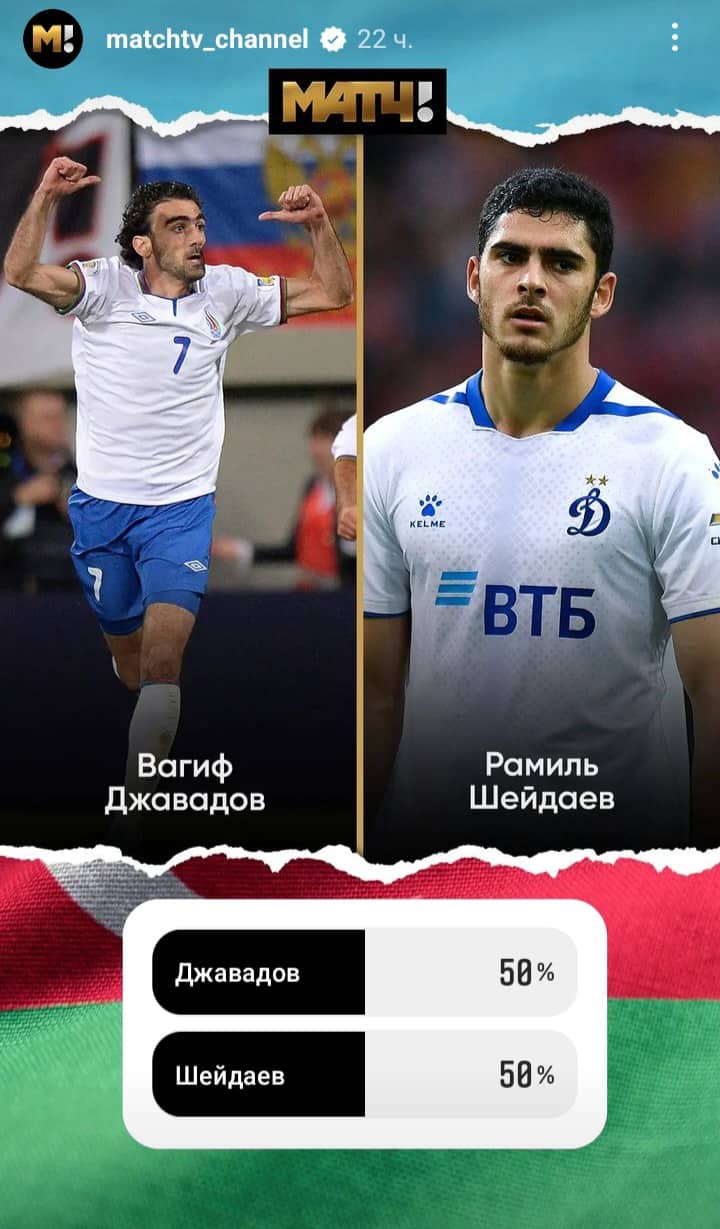Viewport: 720px width, 1229px height.
Task: Select Шейдаев poll option
Action: [365, 1074]
